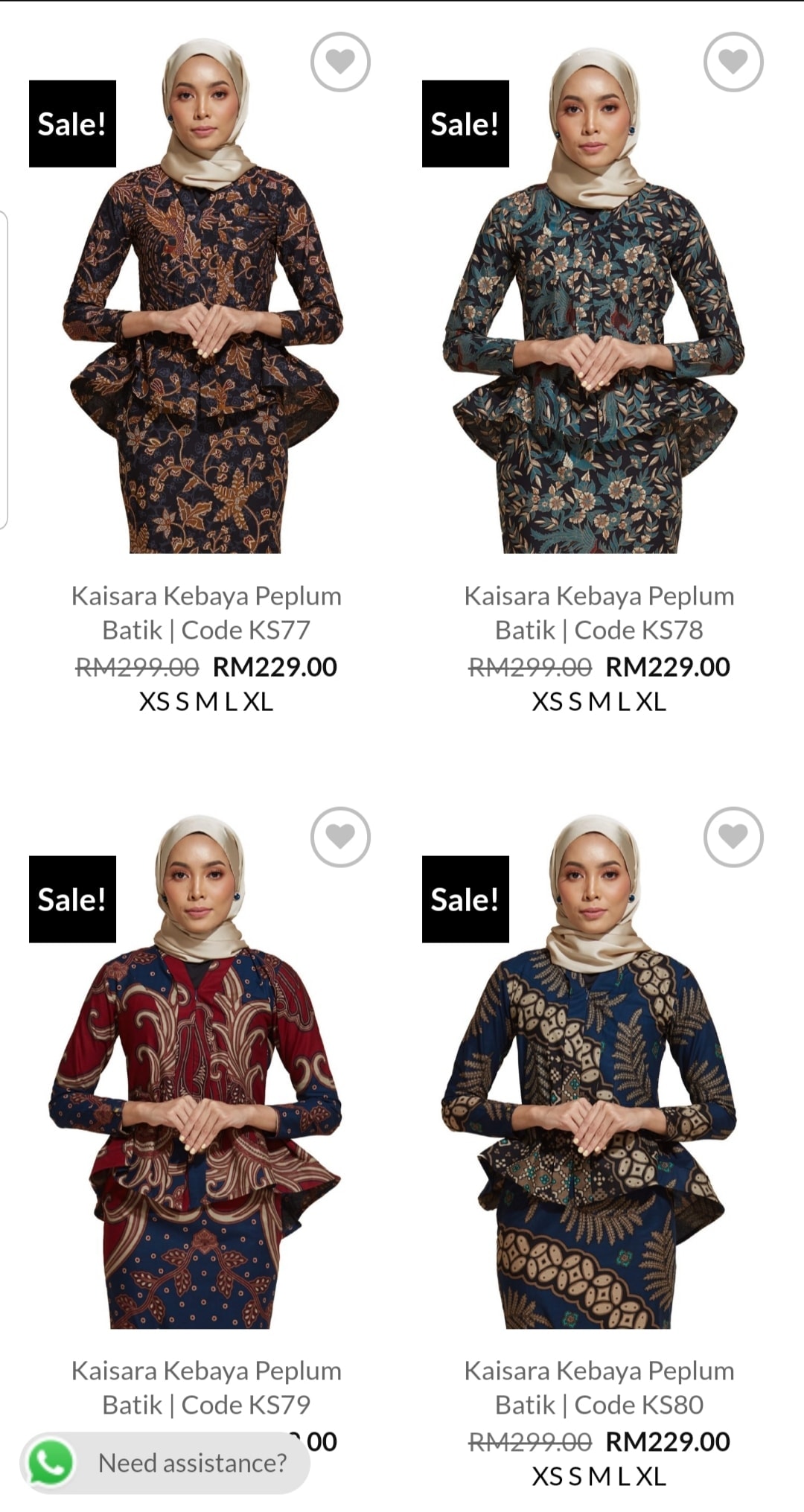Open the Code KS80 product title link
804x1512 pixels.
click(599, 1388)
